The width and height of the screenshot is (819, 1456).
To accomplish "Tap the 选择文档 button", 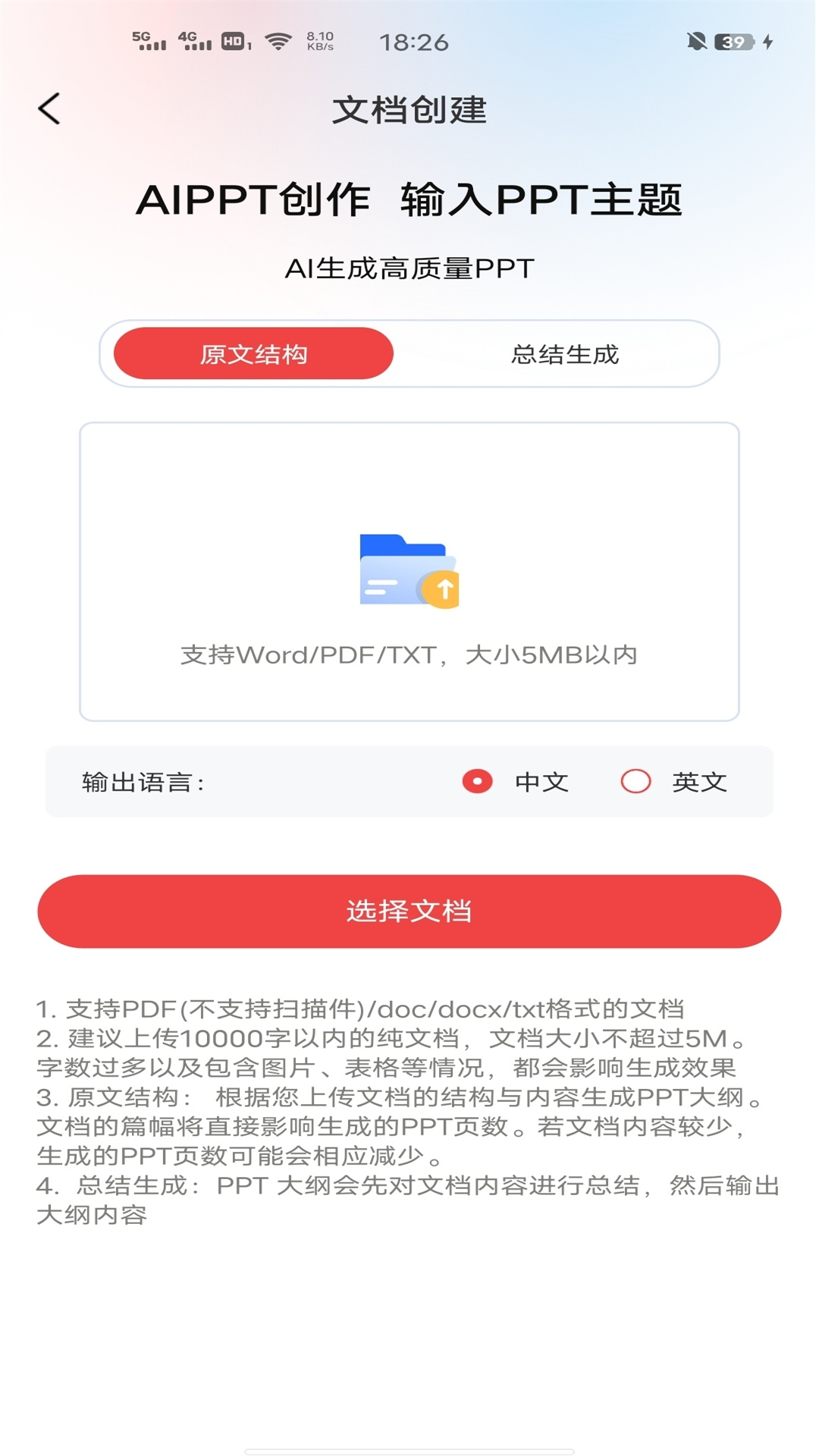I will (x=409, y=911).
